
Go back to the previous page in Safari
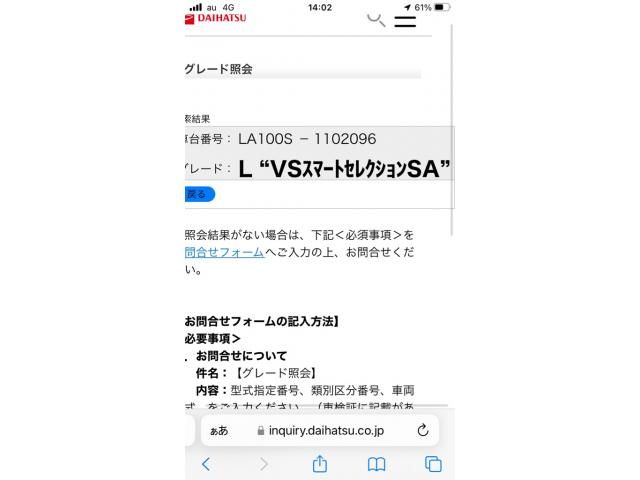pyautogui.click(x=206, y=464)
